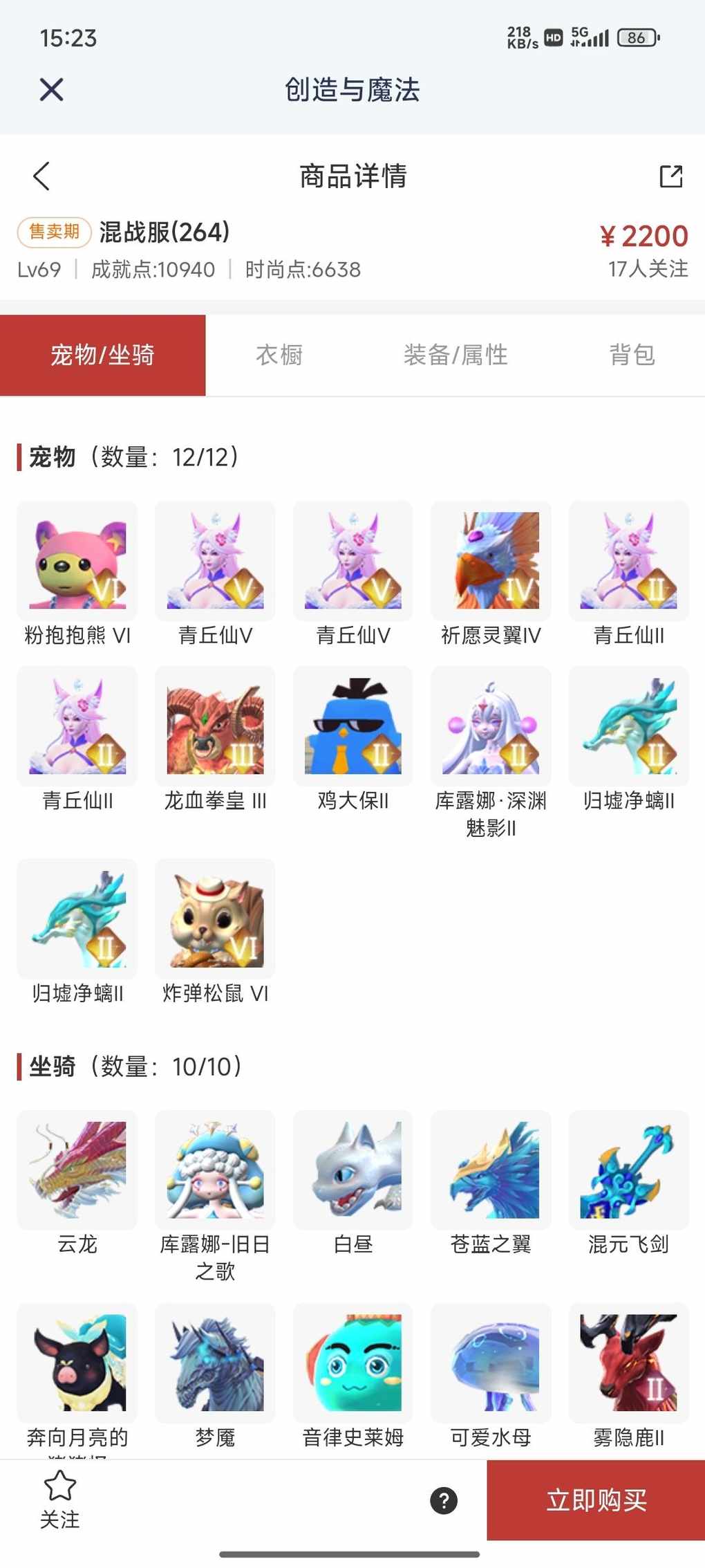Buy now with 立即购买

[596, 1500]
